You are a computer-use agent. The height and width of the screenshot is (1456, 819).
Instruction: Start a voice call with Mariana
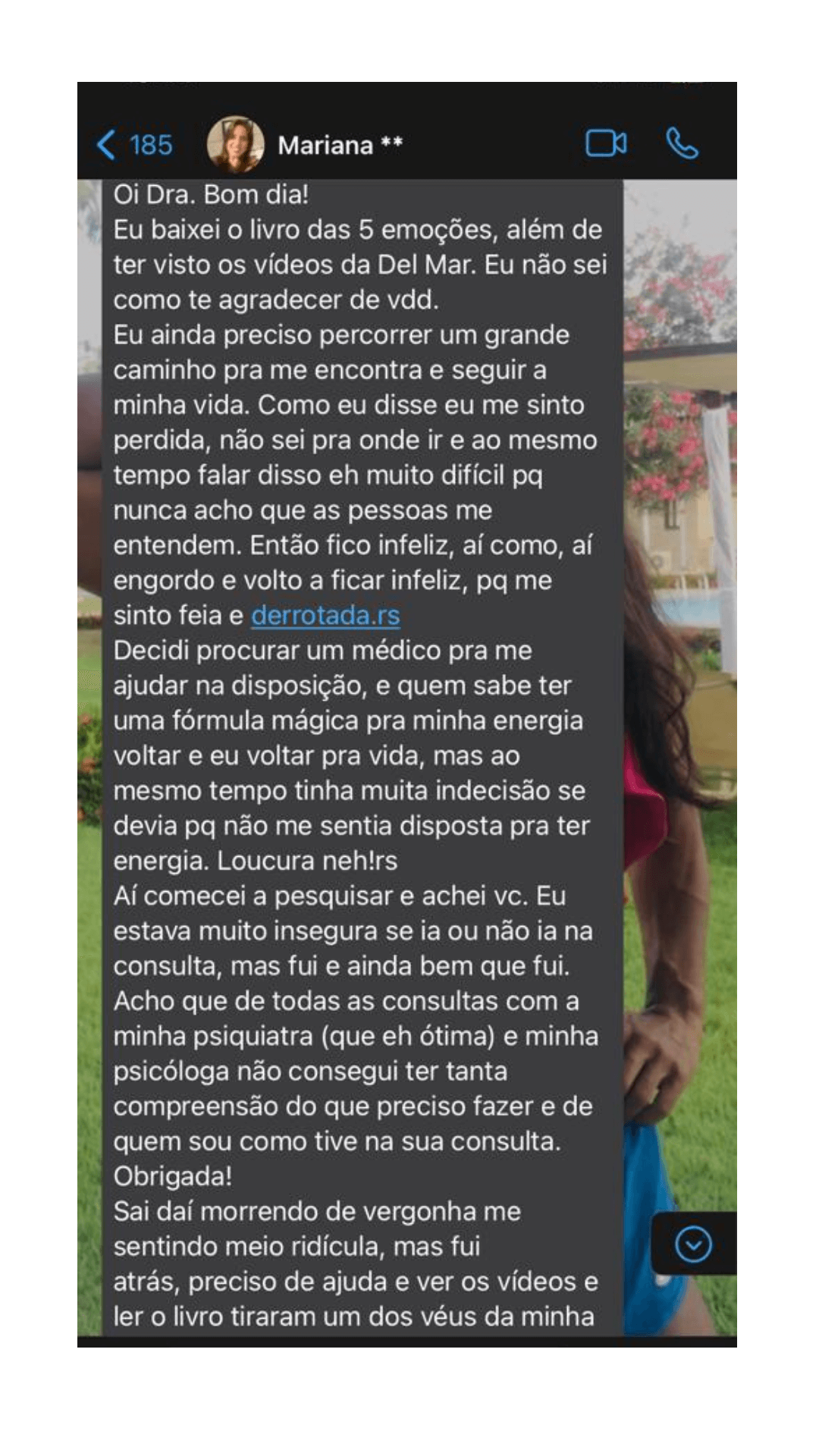pos(682,143)
